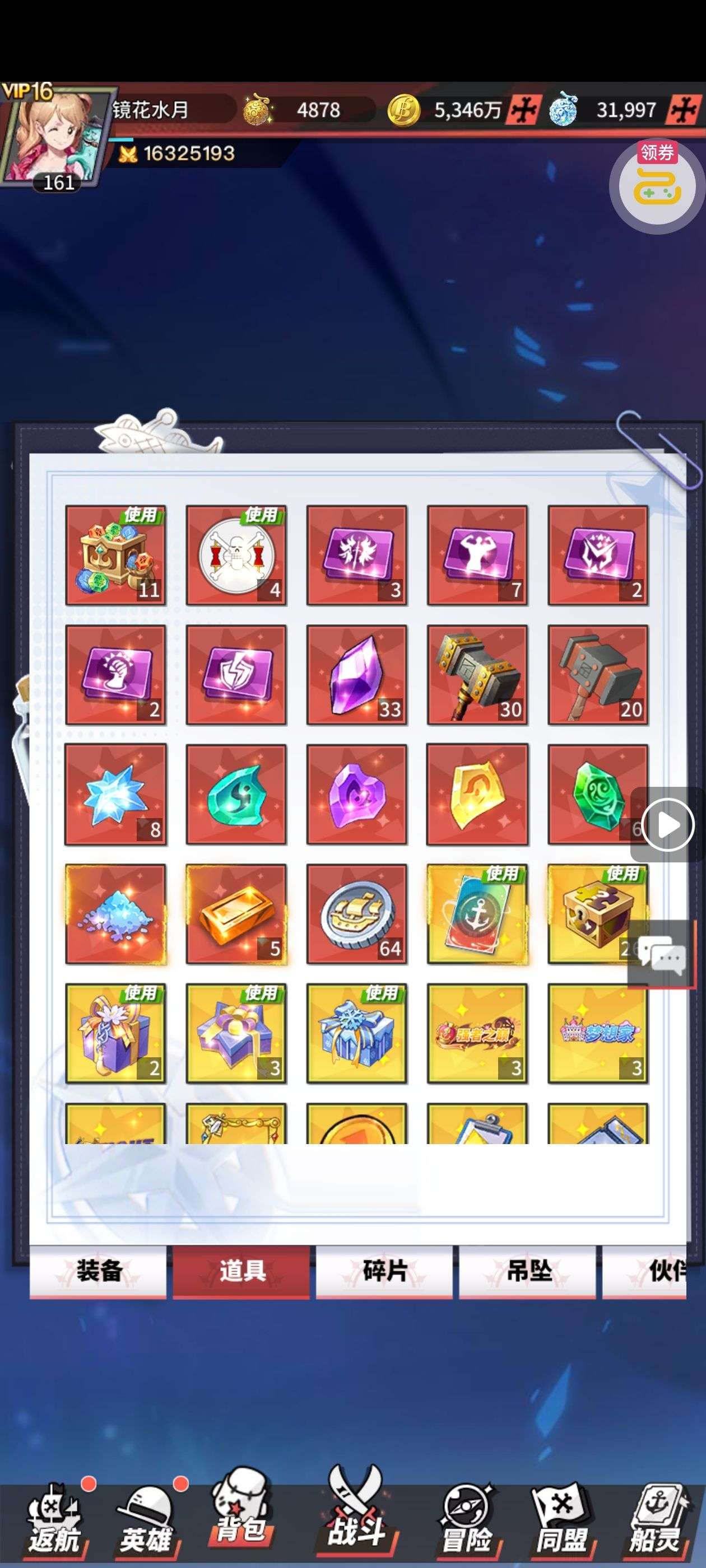The width and height of the screenshot is (706, 1568).
Task: Select the 碎片 tab
Action: tap(384, 1271)
